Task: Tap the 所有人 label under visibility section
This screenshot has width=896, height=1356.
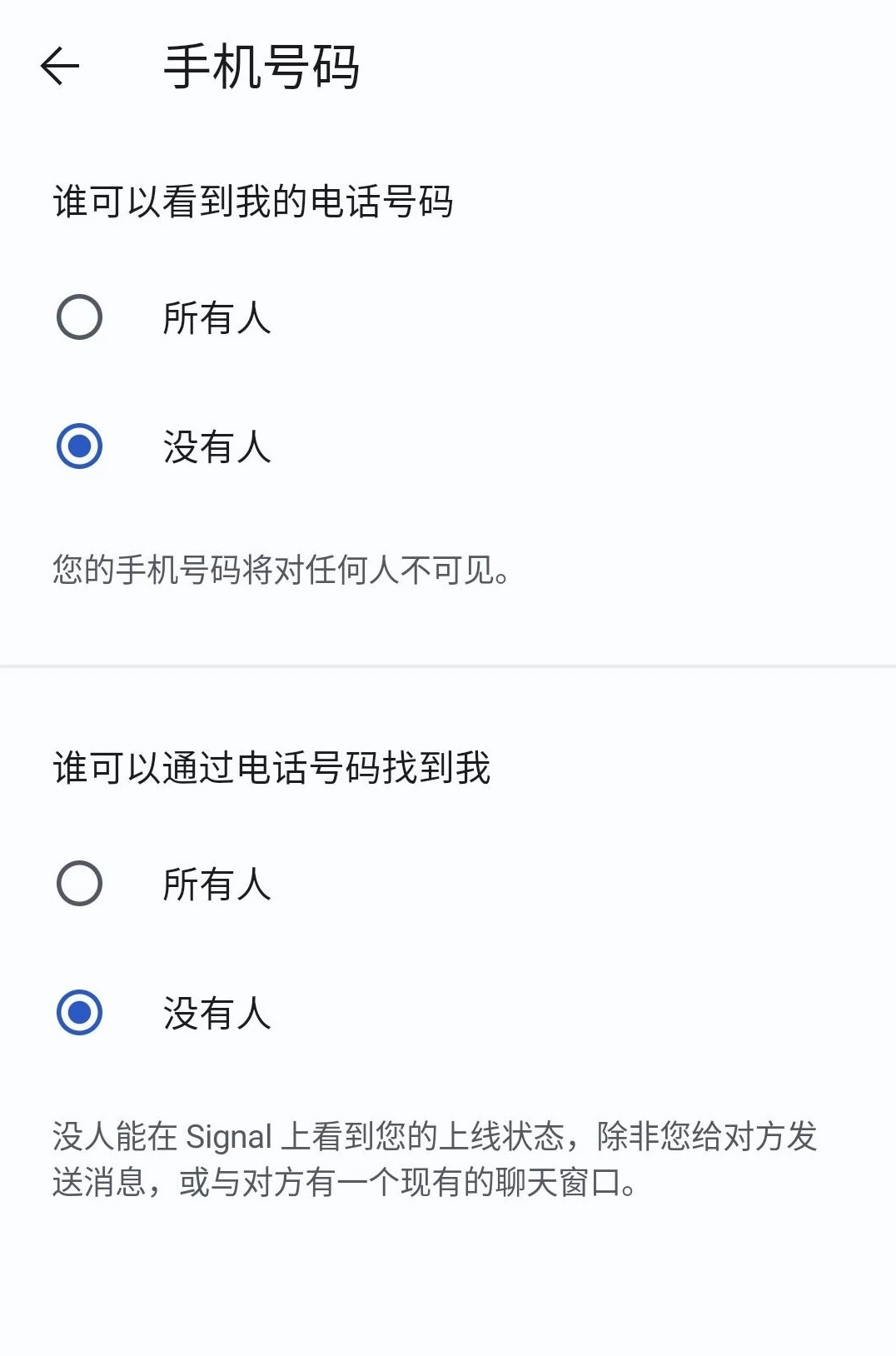Action: coord(215,317)
